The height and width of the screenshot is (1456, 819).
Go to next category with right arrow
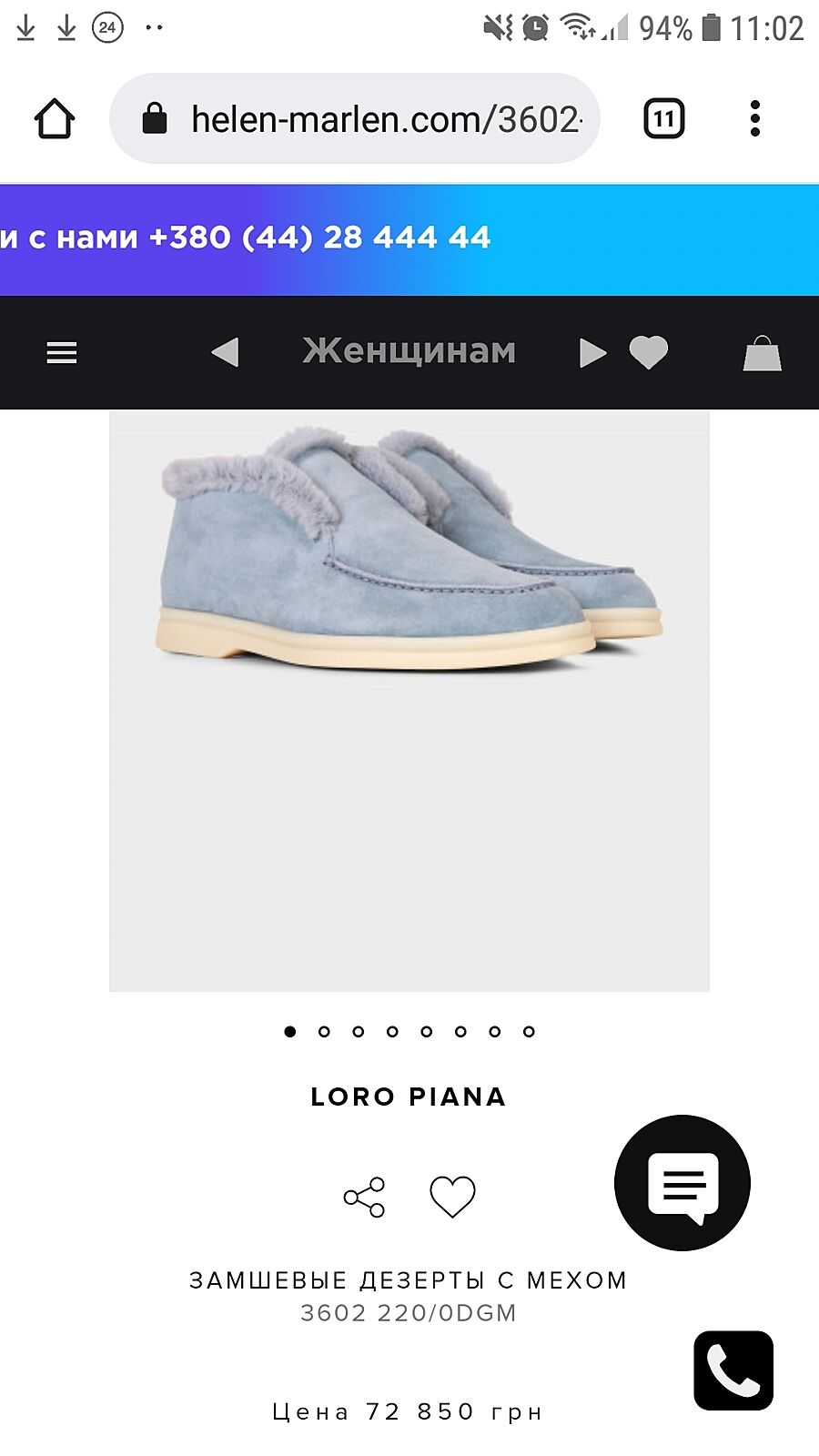click(x=592, y=352)
